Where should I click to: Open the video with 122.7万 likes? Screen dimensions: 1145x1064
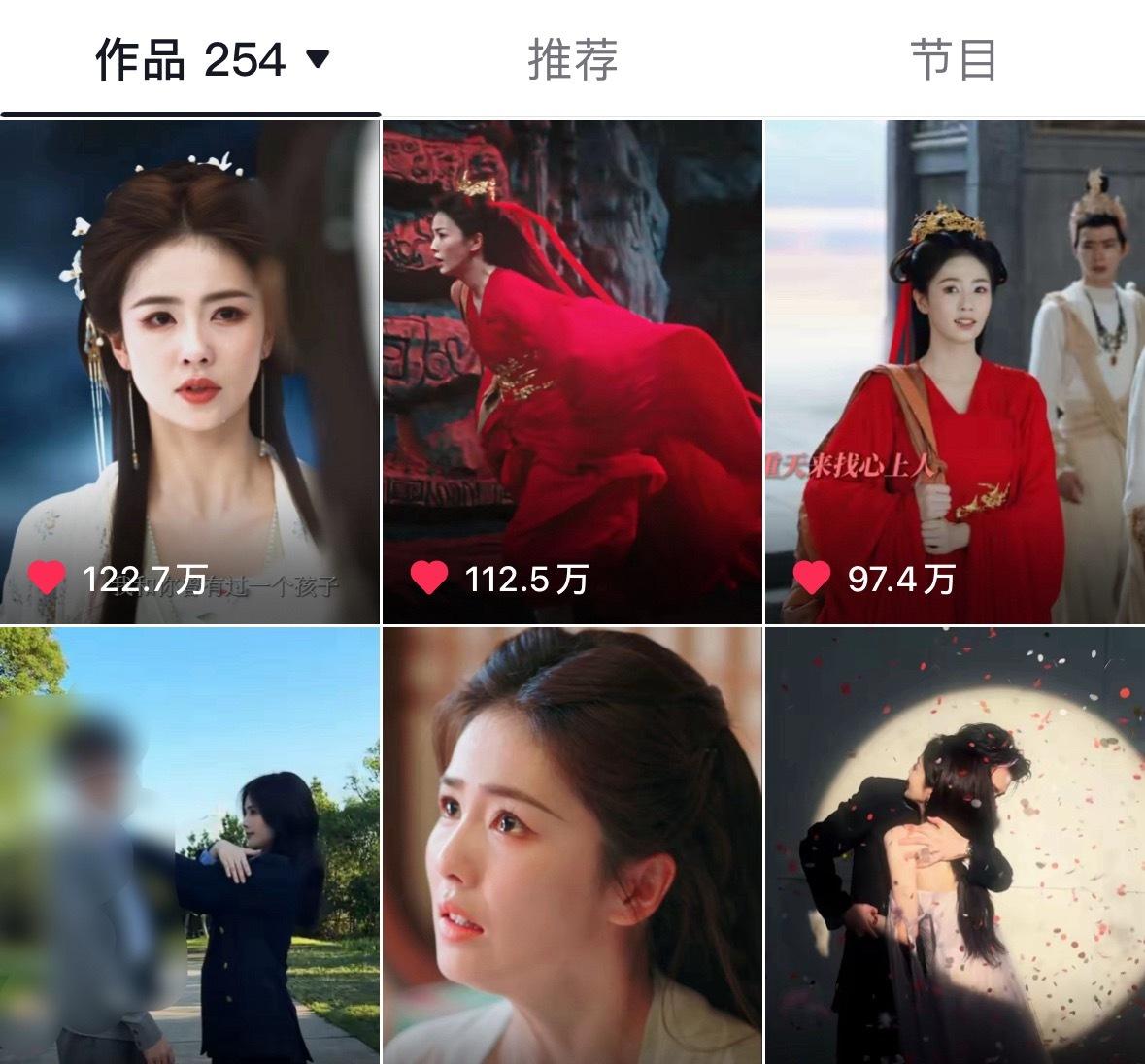(x=190, y=371)
